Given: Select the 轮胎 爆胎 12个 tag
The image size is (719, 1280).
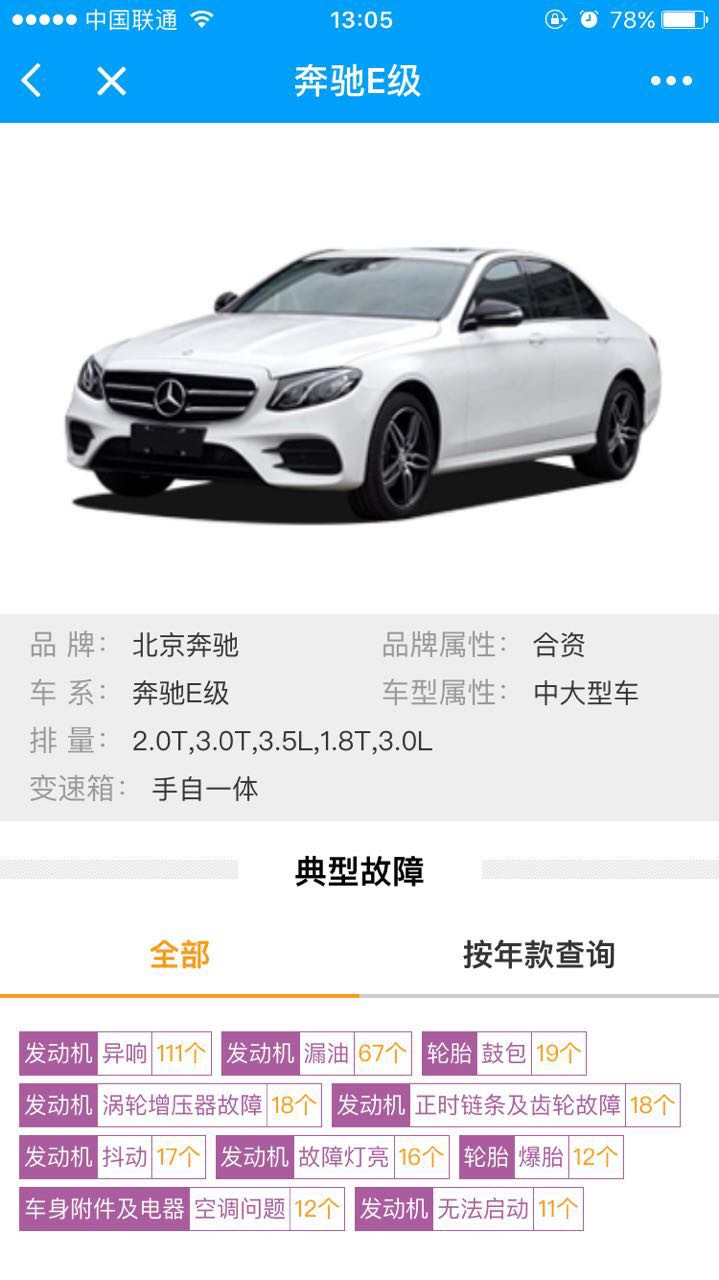Looking at the screenshot, I should point(541,1157).
